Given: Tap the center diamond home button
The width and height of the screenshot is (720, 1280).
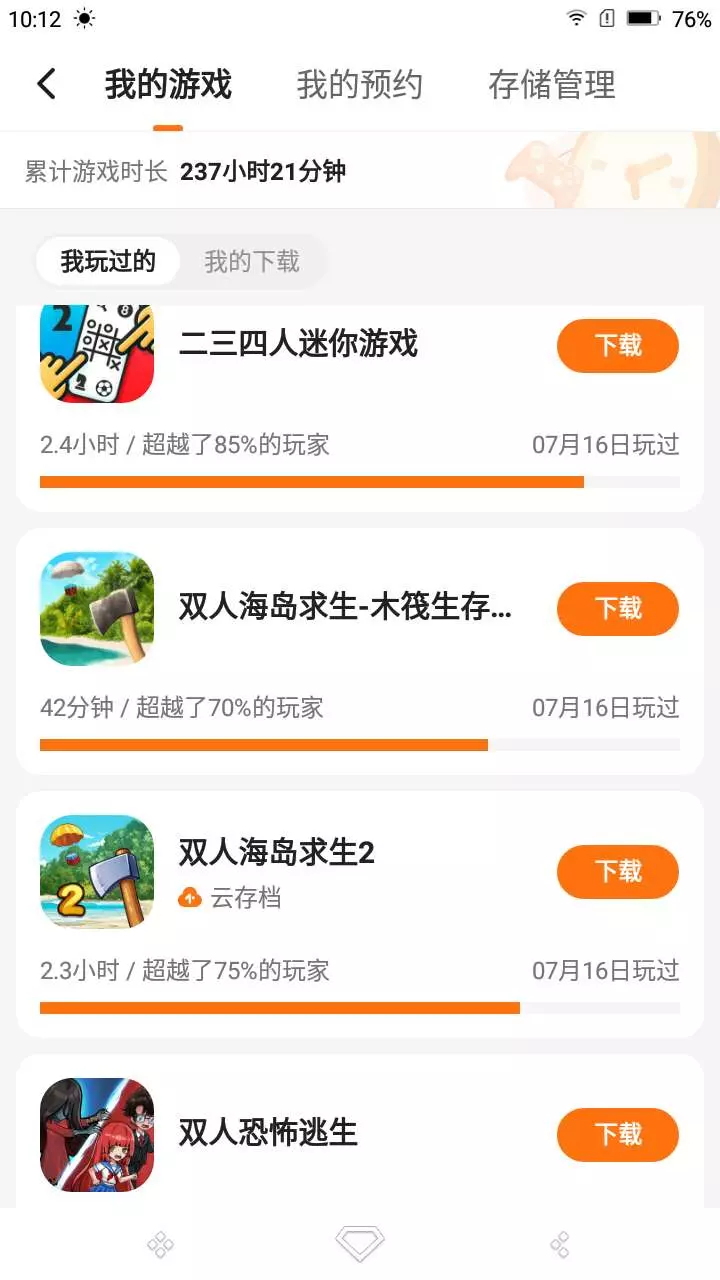Looking at the screenshot, I should point(360,1244).
